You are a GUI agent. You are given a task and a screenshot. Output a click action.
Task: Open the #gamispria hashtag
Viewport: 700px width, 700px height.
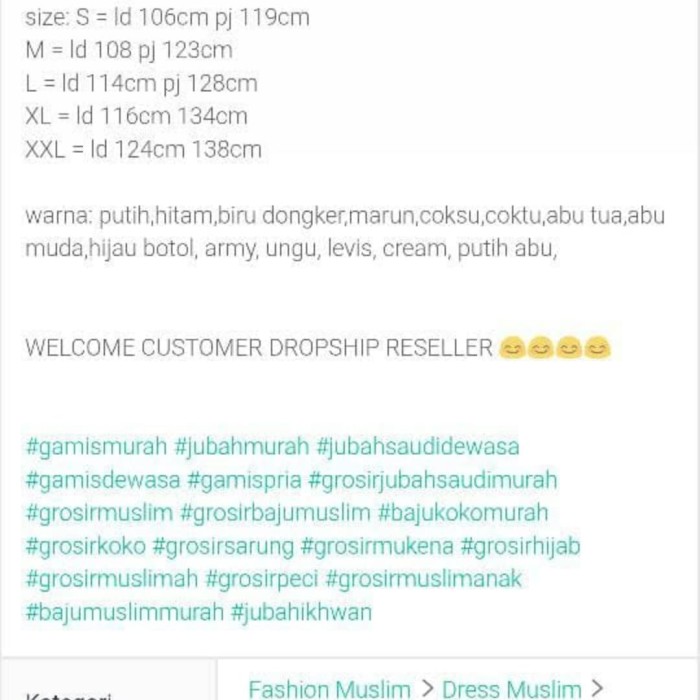click(243, 480)
